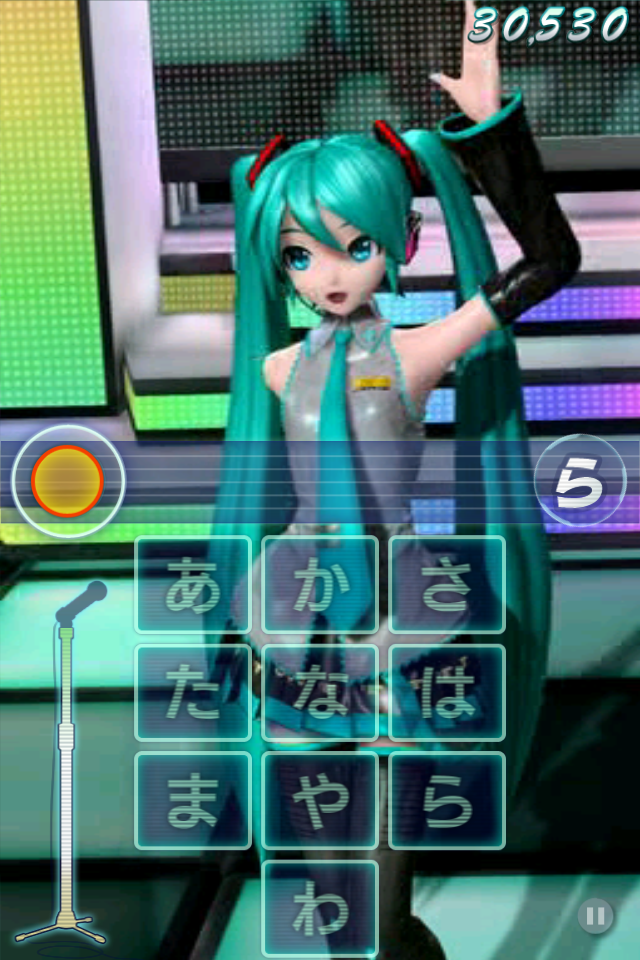Select the さ kana key
The width and height of the screenshot is (640, 960).
click(447, 585)
